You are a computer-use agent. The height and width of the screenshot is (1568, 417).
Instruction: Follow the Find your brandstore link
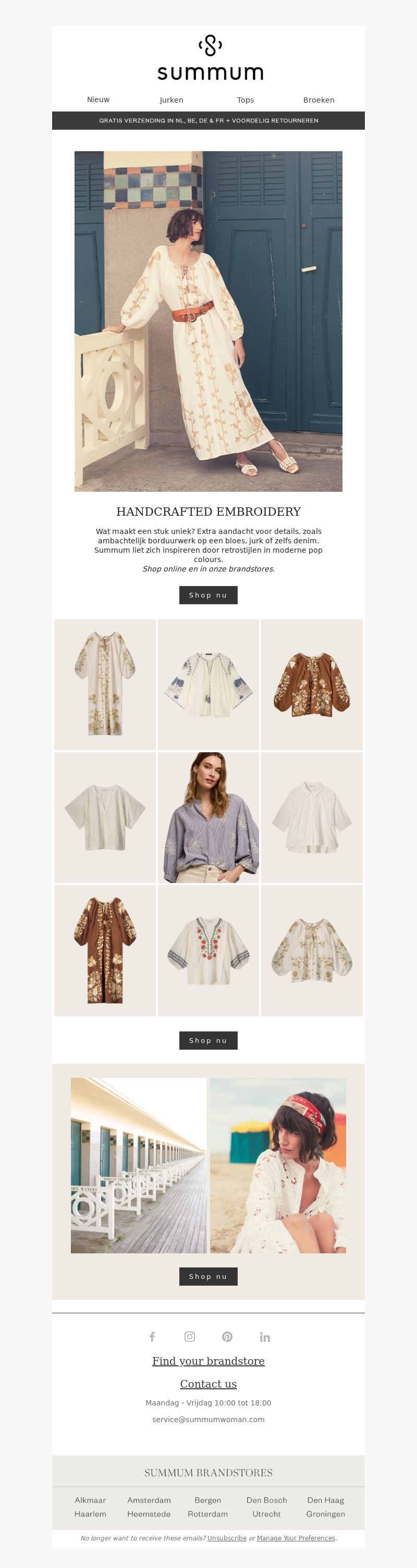pos(208,1361)
